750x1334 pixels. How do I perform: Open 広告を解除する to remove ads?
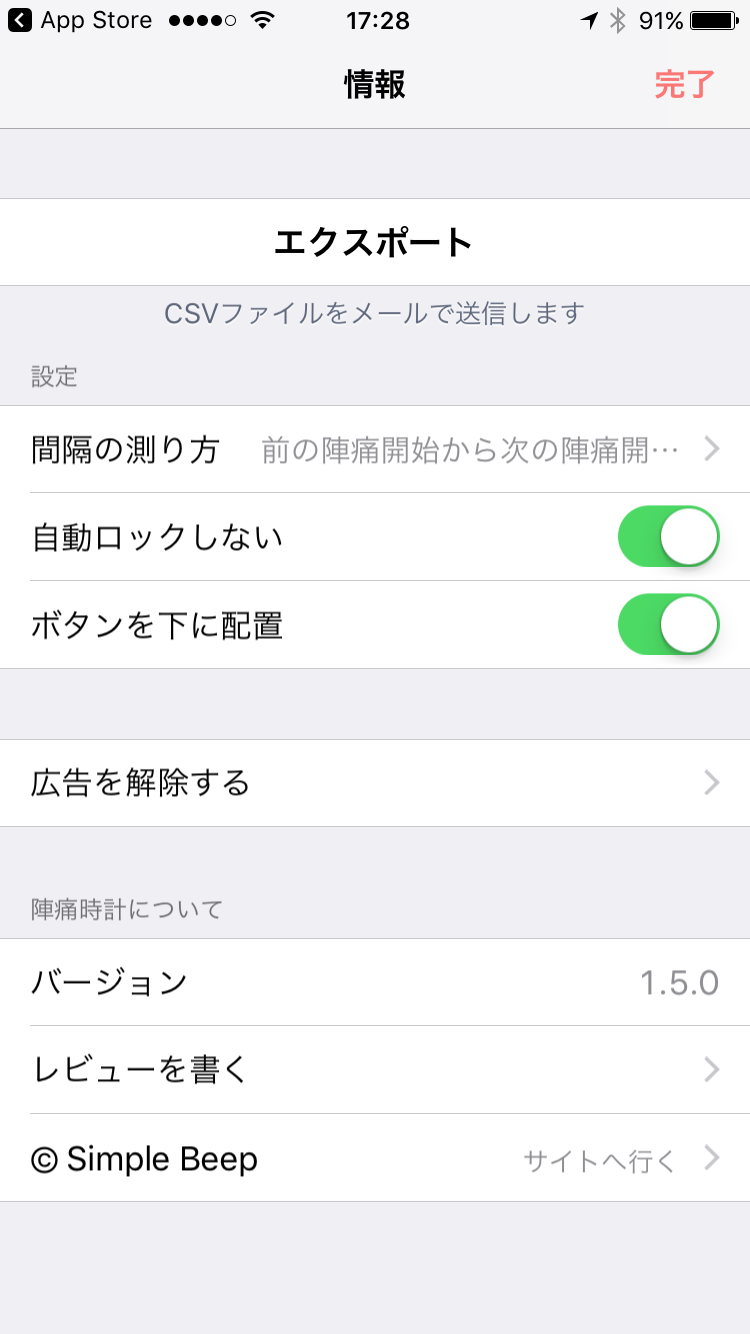pyautogui.click(x=375, y=783)
